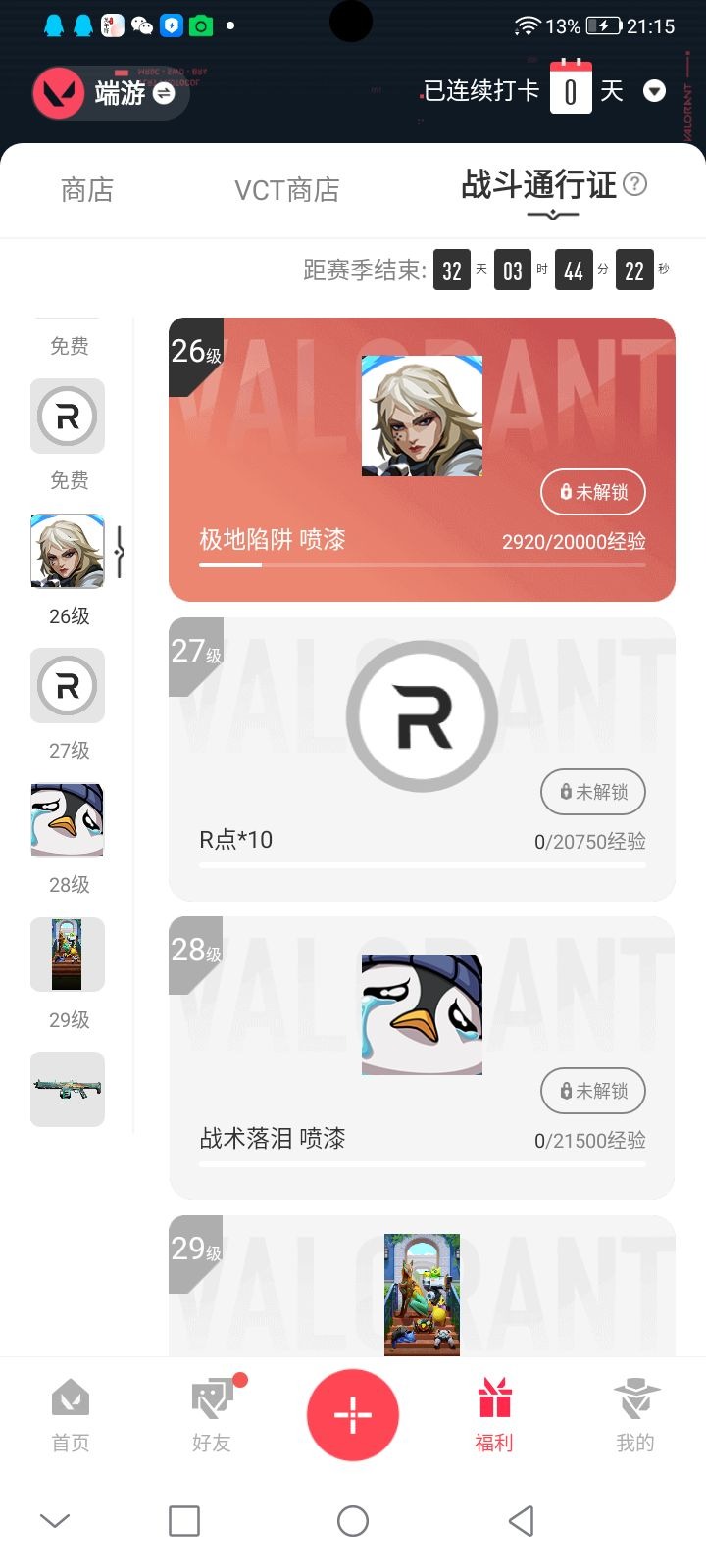This screenshot has width=706, height=1568.
Task: Tap the 未解锁 lock on 战术落泪 喷漆
Action: click(x=592, y=1091)
